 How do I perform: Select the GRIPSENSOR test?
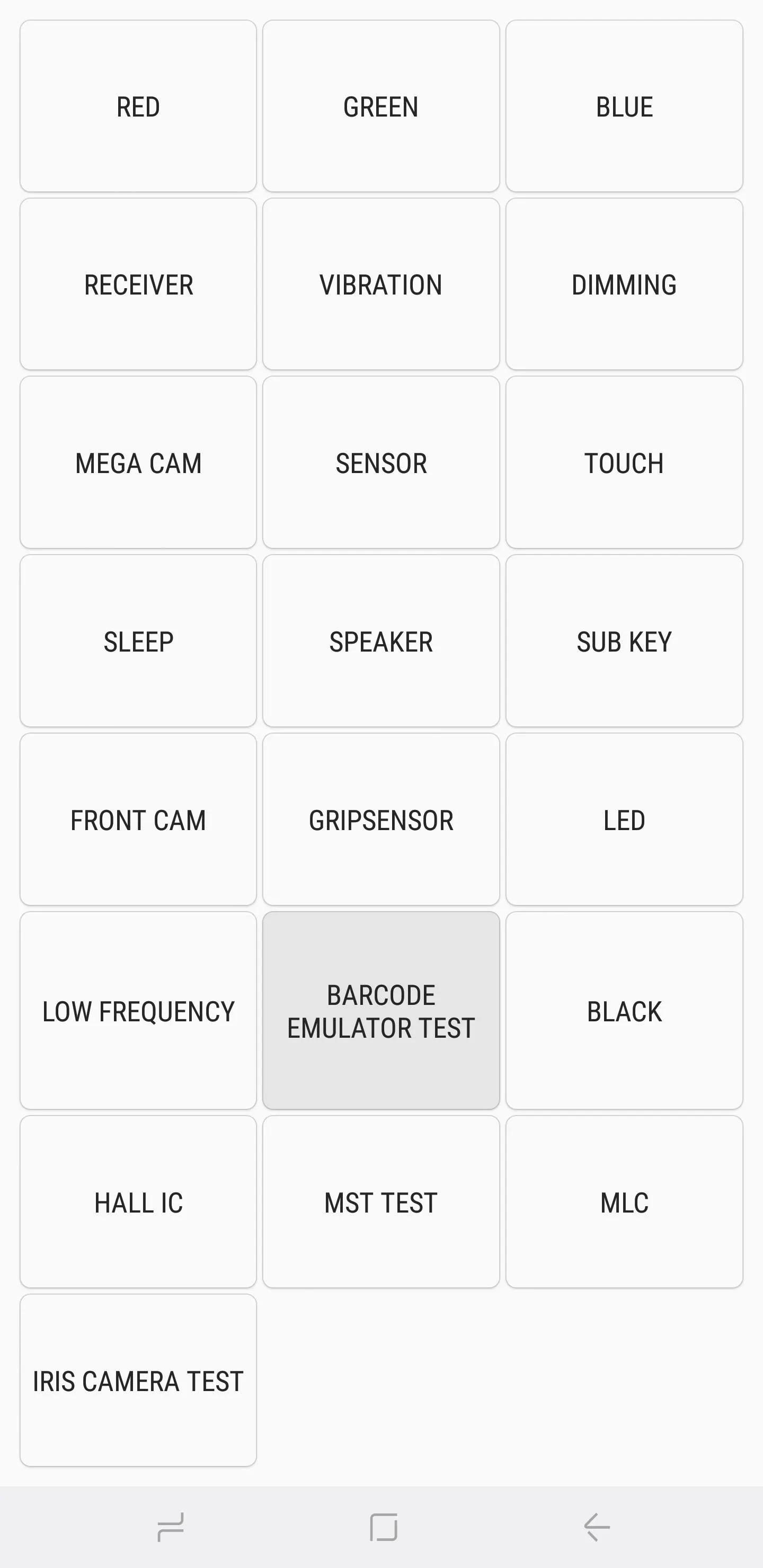(380, 819)
